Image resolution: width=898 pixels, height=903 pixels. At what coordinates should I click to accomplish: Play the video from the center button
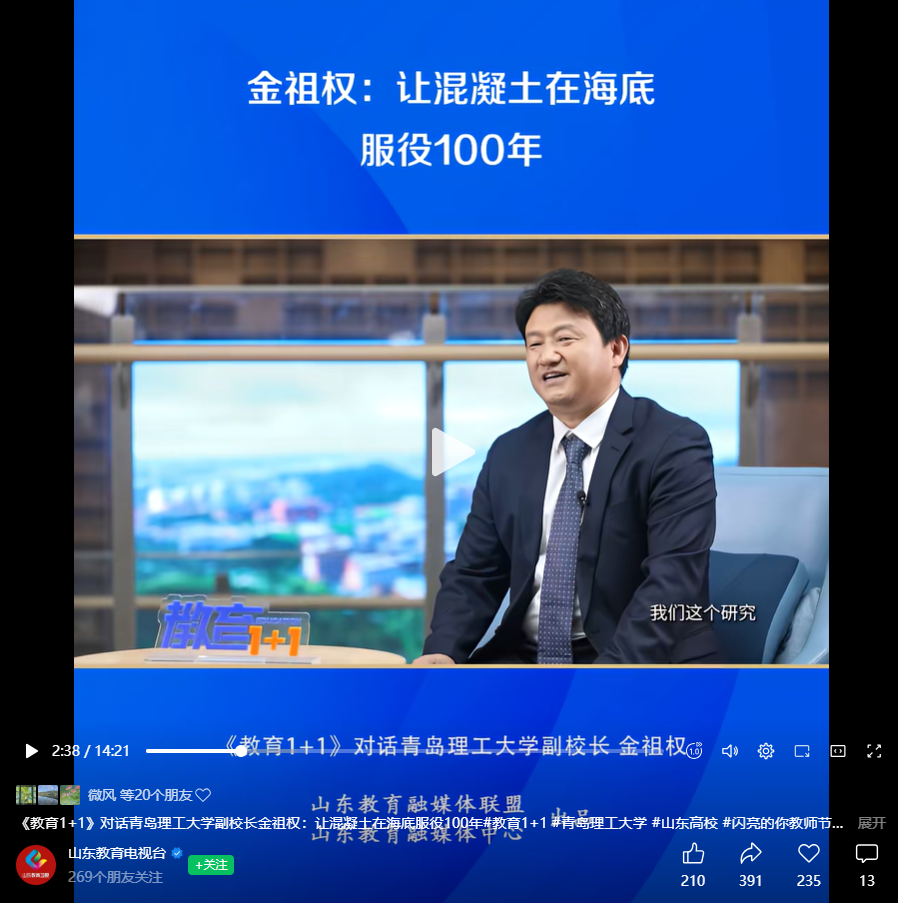[x=452, y=452]
